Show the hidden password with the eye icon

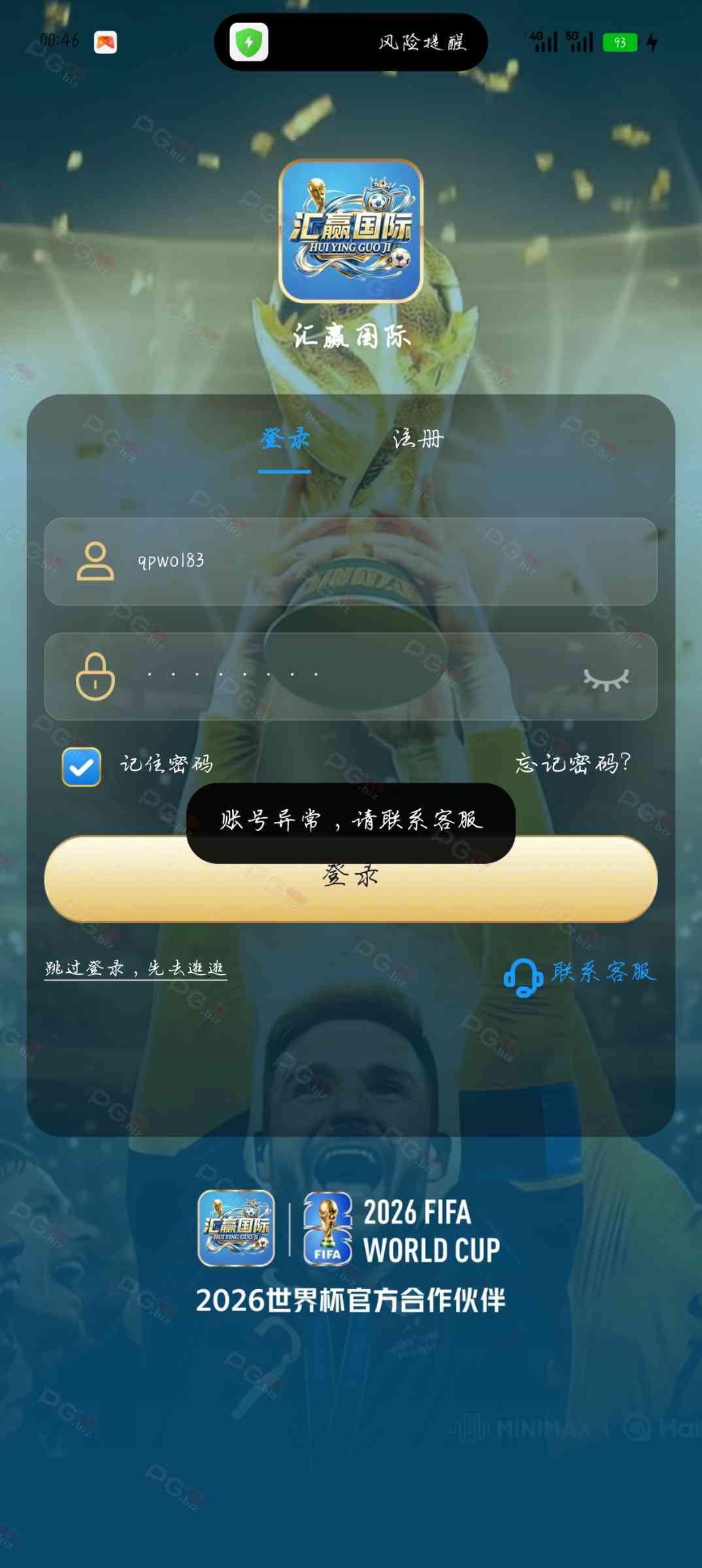click(x=606, y=679)
